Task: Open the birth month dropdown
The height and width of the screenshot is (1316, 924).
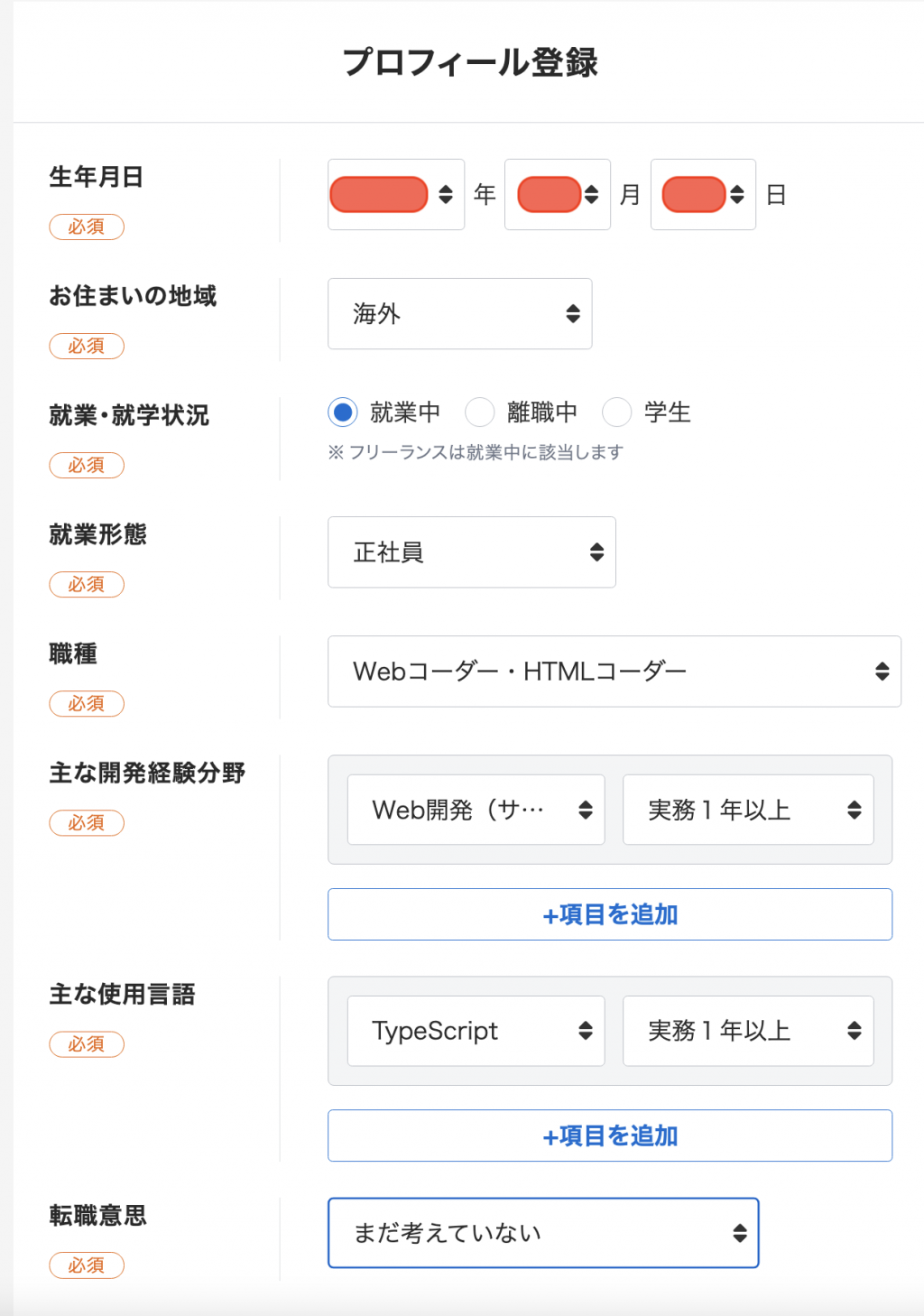Action: [557, 195]
